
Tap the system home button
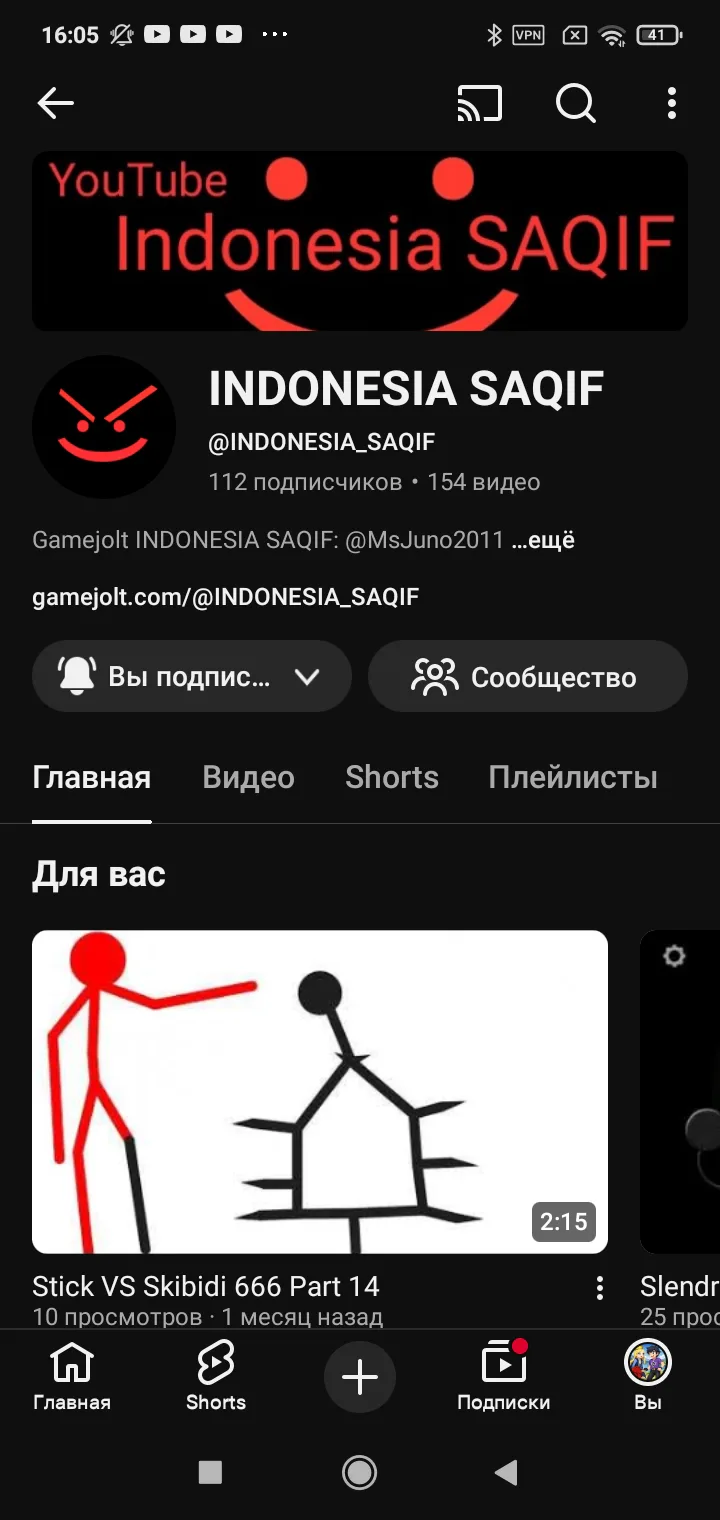pos(360,1472)
